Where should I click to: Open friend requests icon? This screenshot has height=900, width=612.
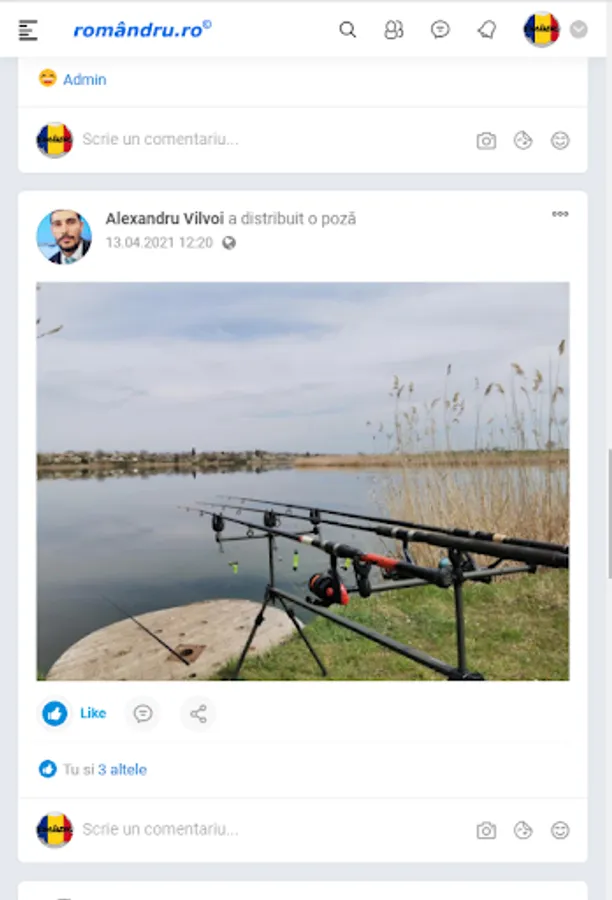pyautogui.click(x=394, y=30)
